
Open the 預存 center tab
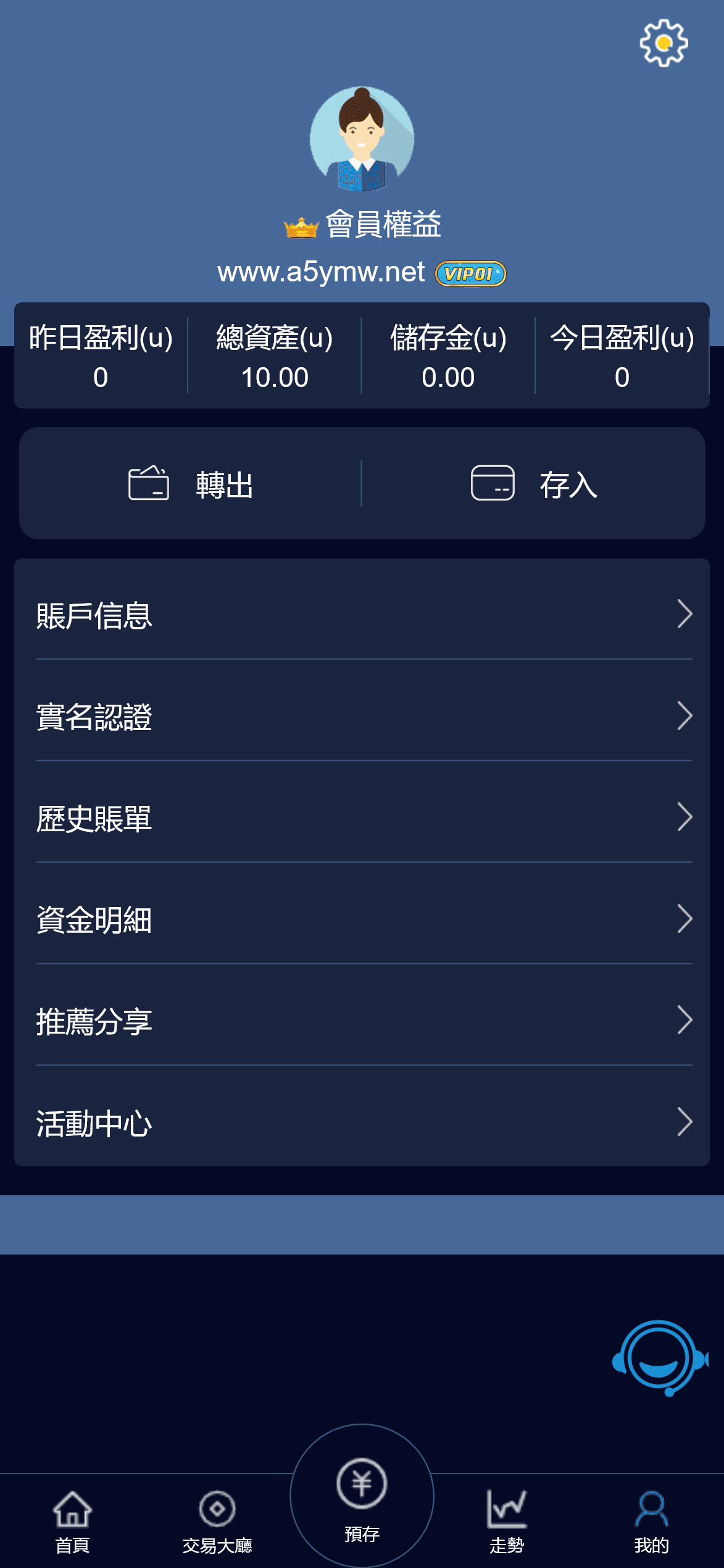coord(362,1497)
